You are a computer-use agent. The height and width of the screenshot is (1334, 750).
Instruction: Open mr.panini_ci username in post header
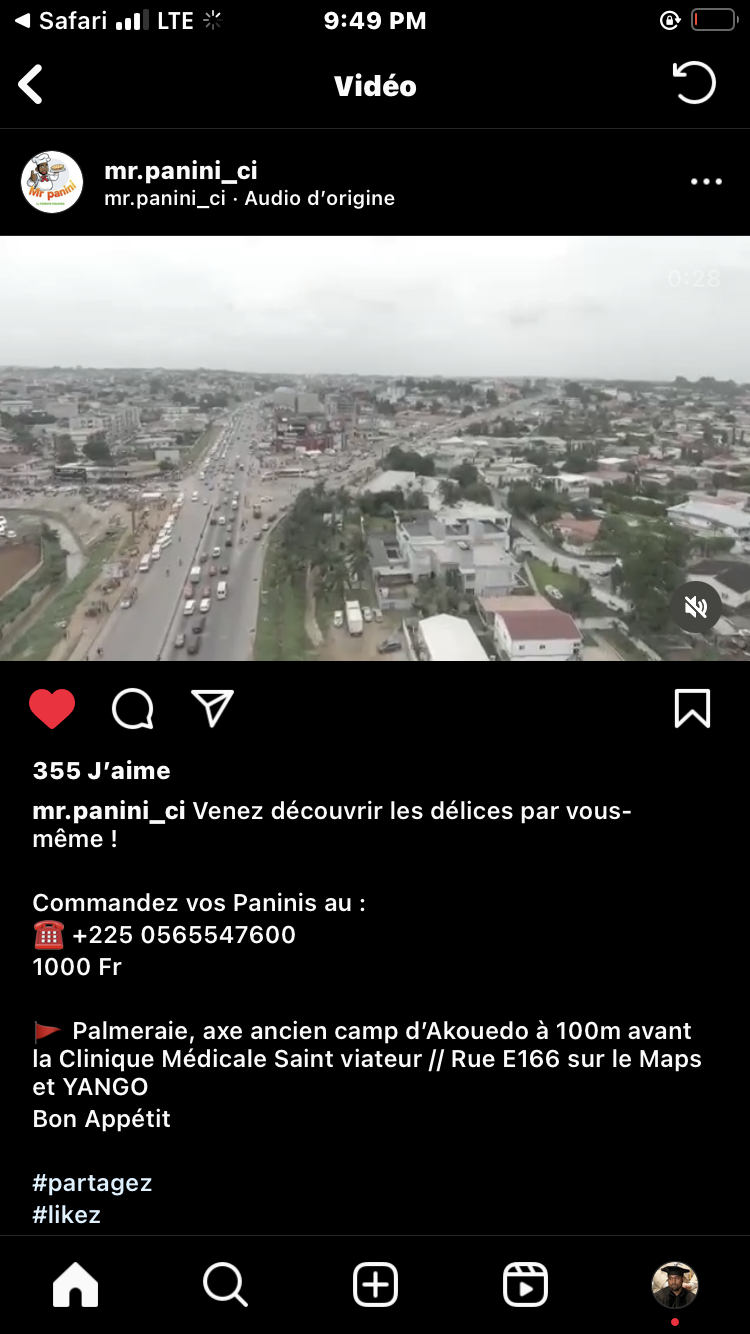click(181, 170)
